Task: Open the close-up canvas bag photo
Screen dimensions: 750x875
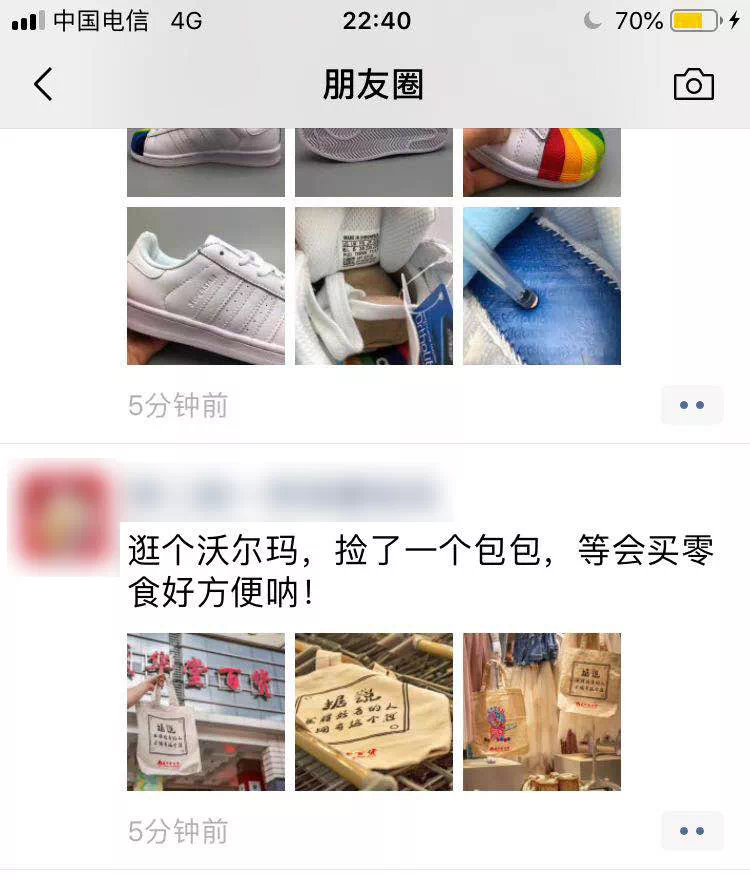Action: (373, 711)
